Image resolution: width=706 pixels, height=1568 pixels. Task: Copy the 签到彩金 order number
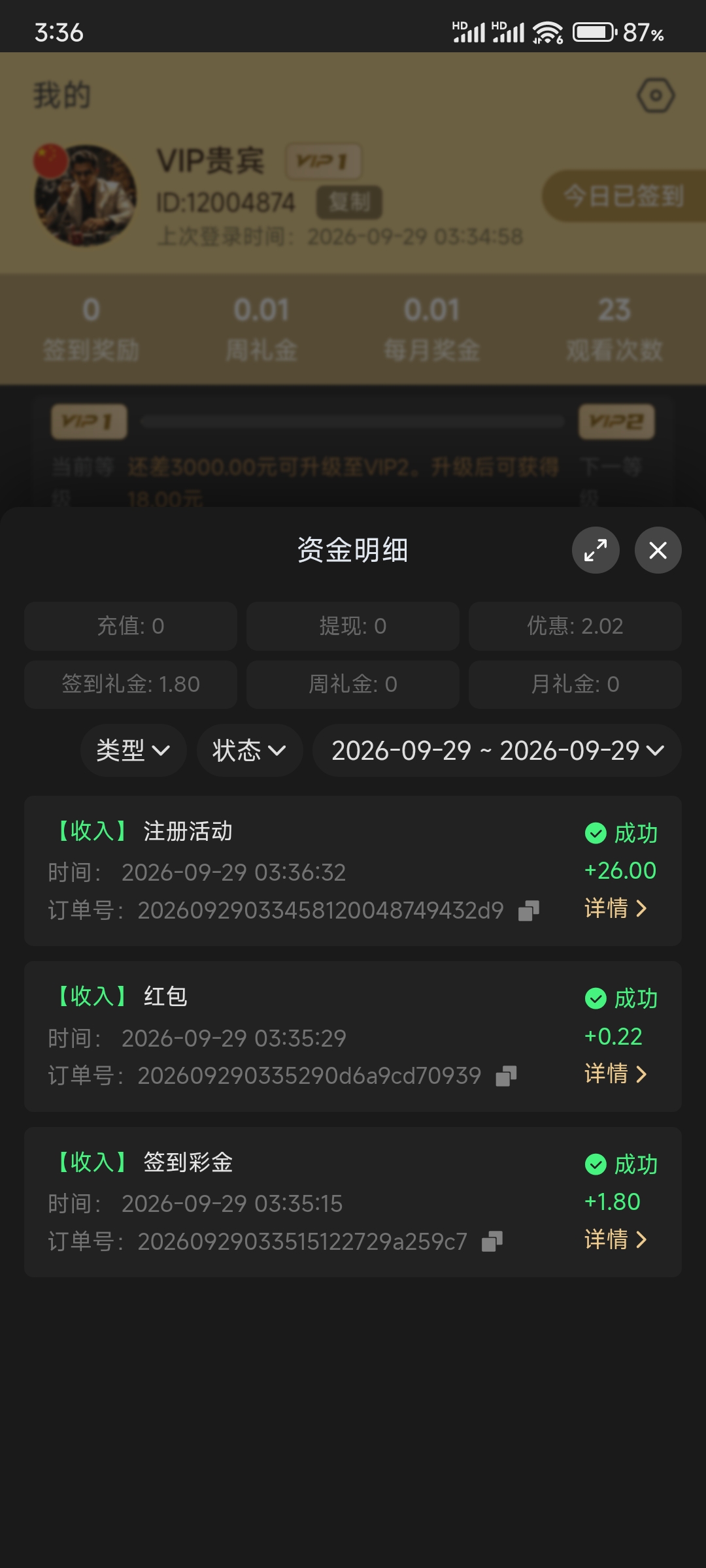(x=492, y=1241)
